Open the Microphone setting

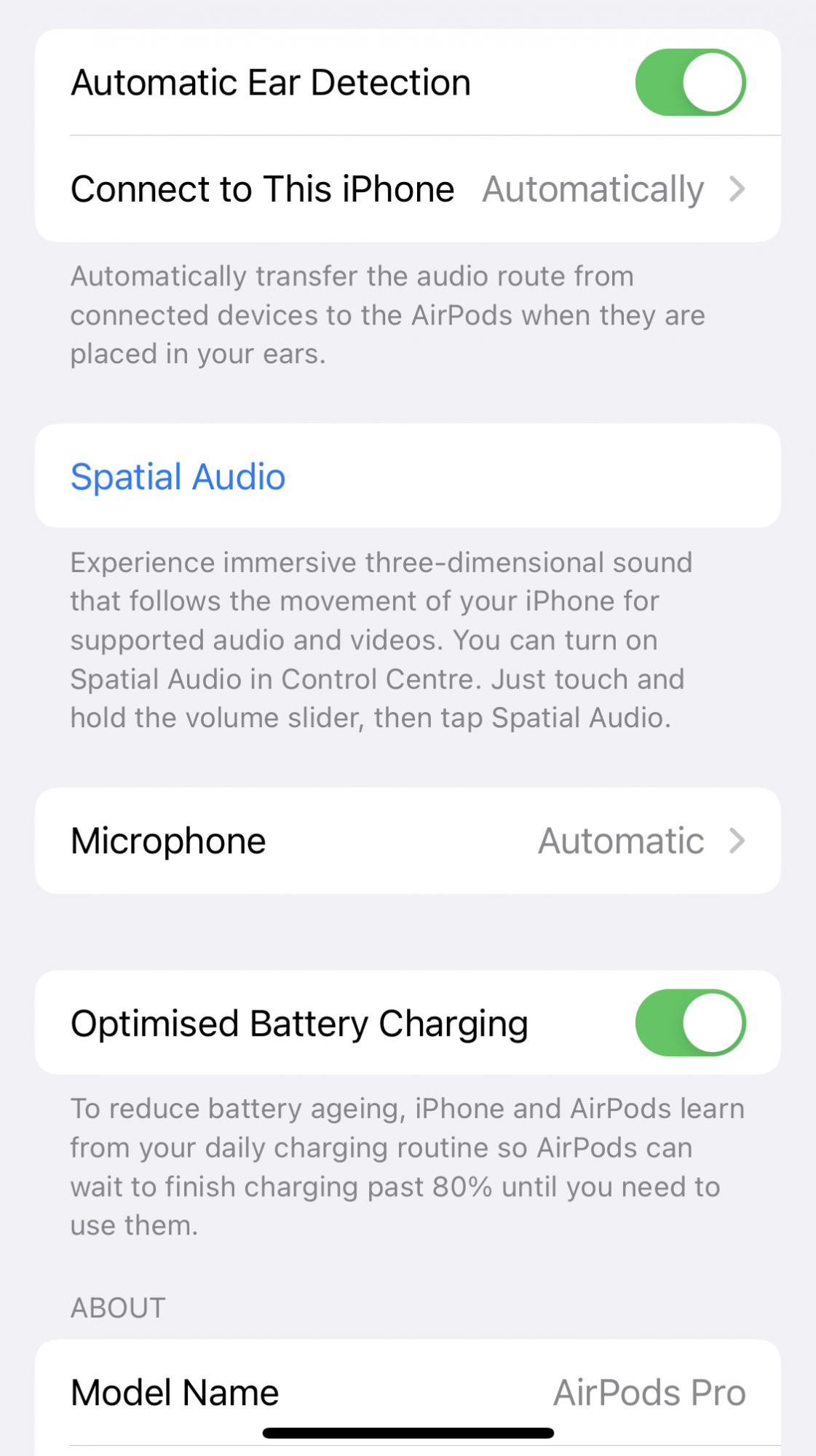pyautogui.click(x=408, y=841)
